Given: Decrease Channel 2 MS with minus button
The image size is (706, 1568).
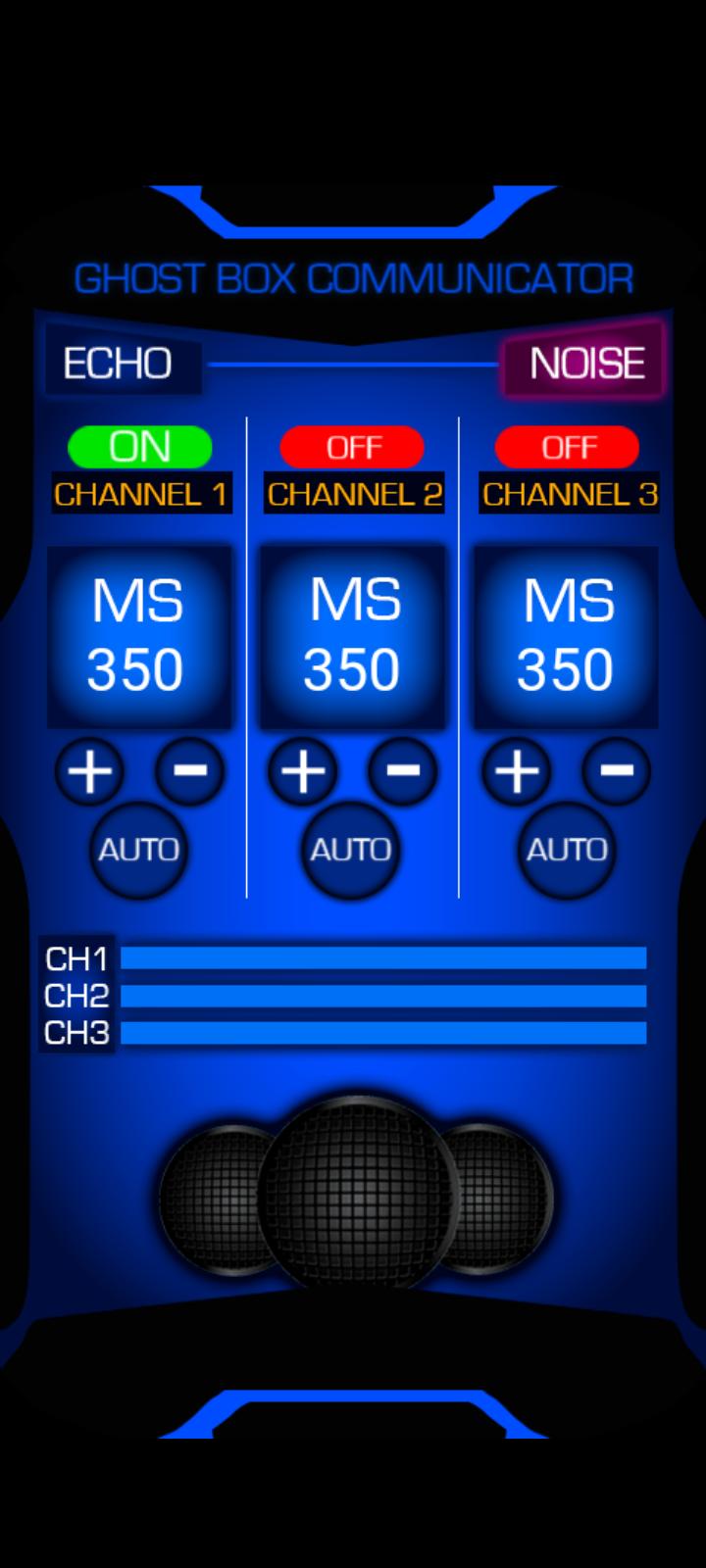Looking at the screenshot, I should click(x=403, y=771).
